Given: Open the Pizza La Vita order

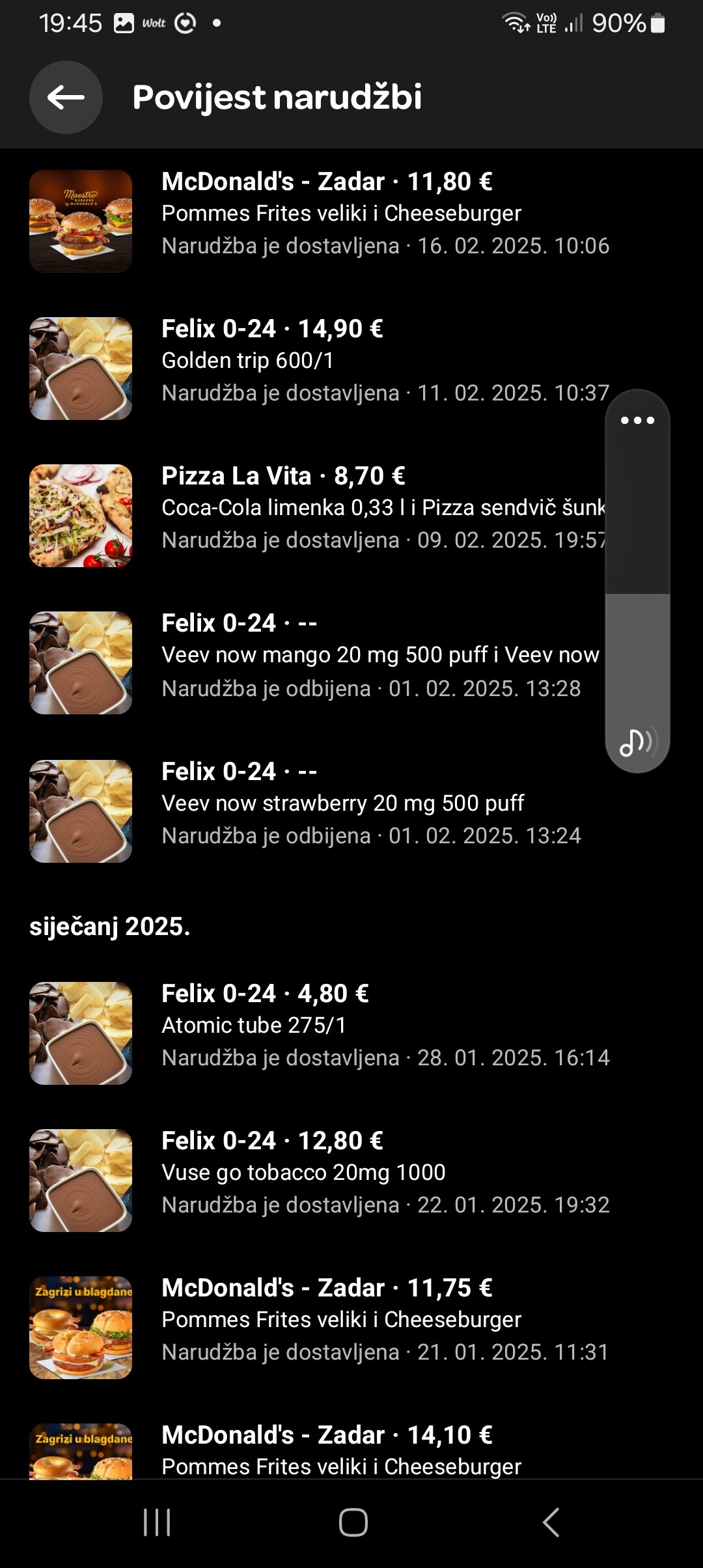Looking at the screenshot, I should (x=351, y=516).
